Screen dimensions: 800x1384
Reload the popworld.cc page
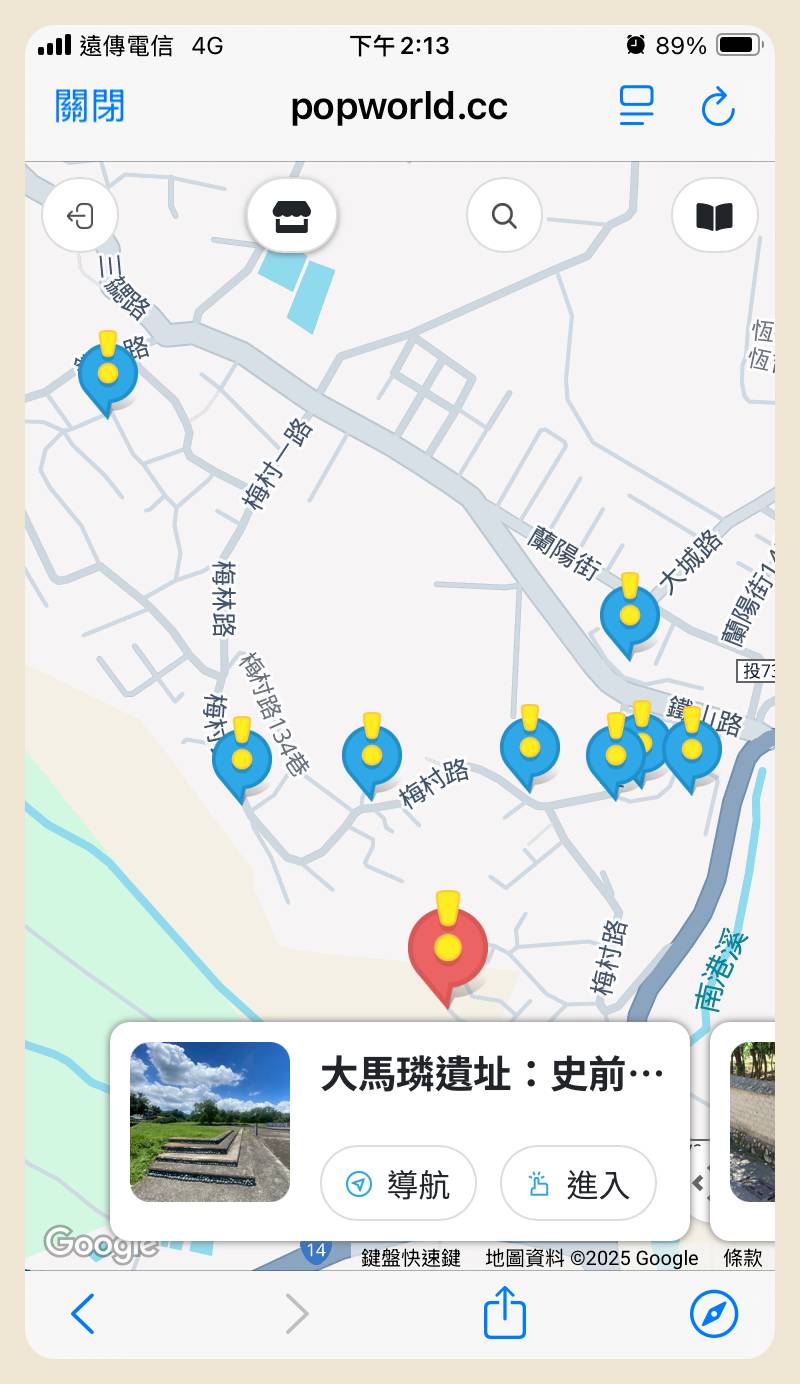(x=718, y=106)
